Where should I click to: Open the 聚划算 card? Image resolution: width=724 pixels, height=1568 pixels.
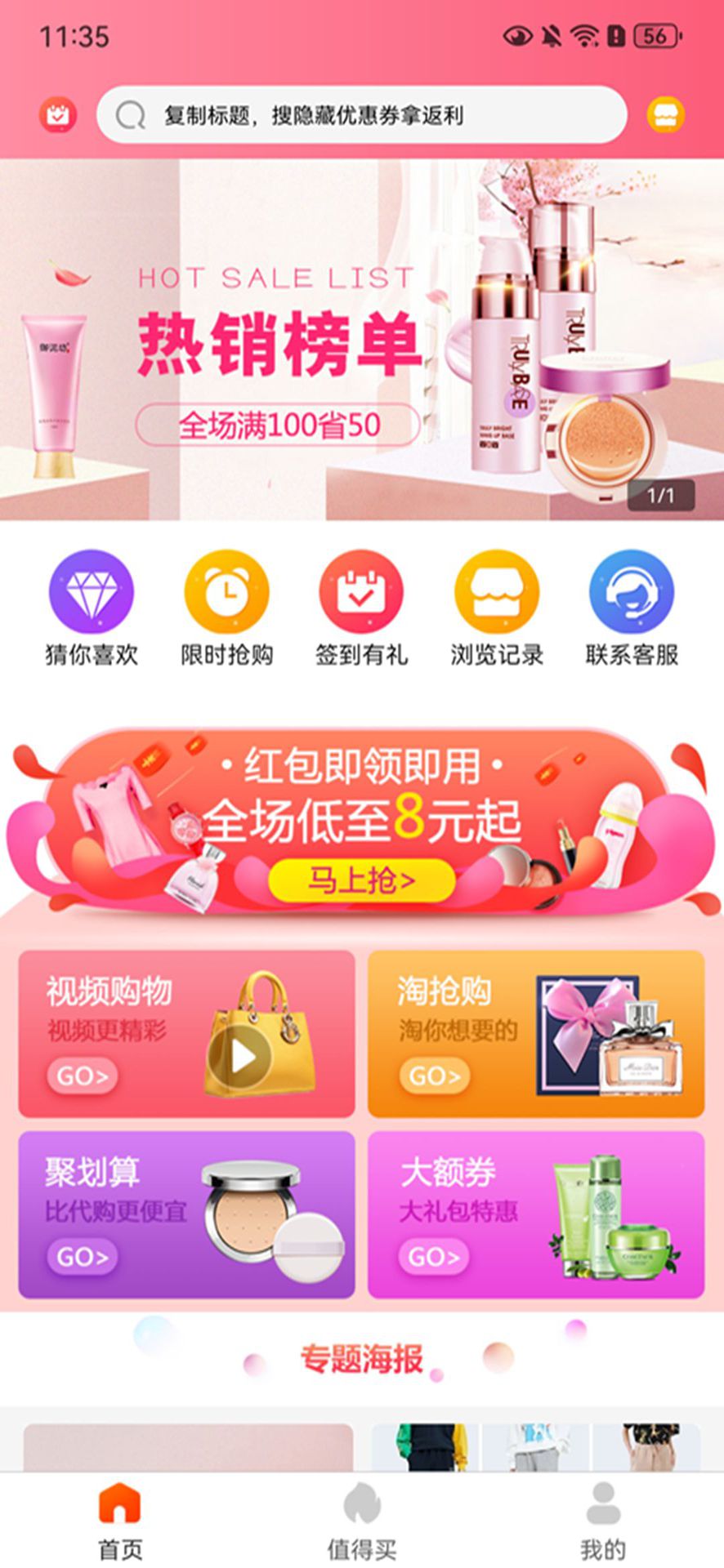point(186,1214)
